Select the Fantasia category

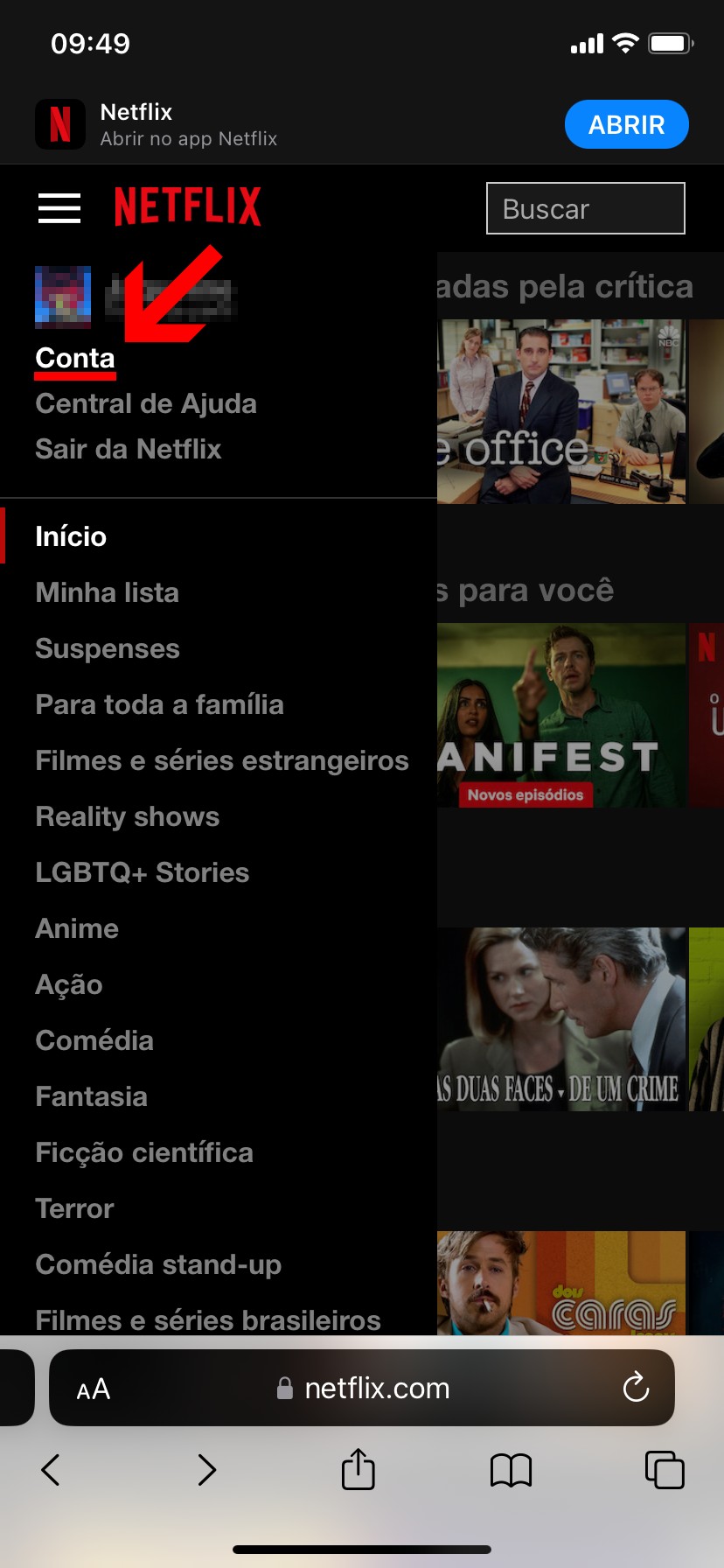92,1096
